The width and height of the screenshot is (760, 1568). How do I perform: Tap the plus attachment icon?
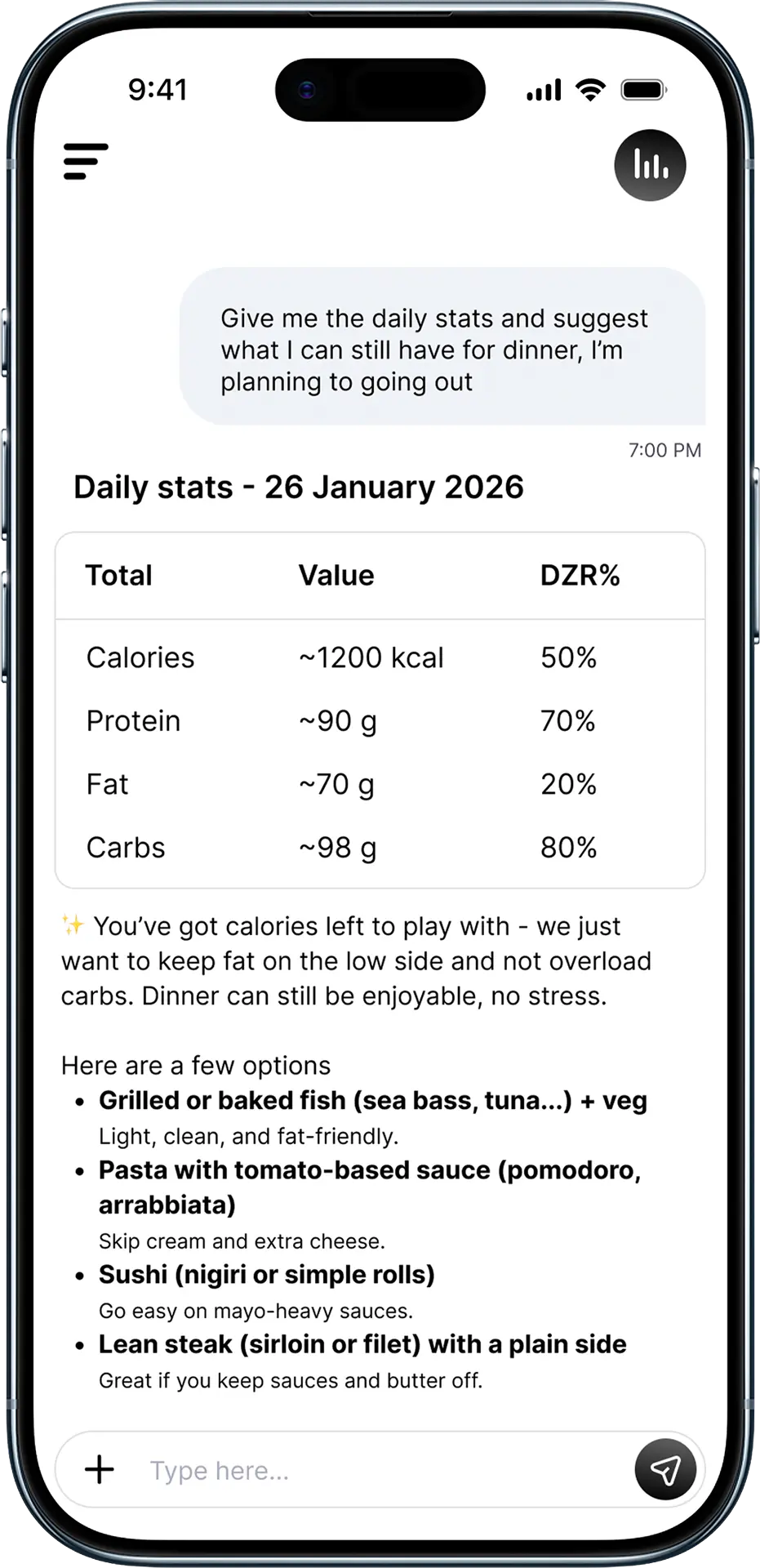point(100,1470)
